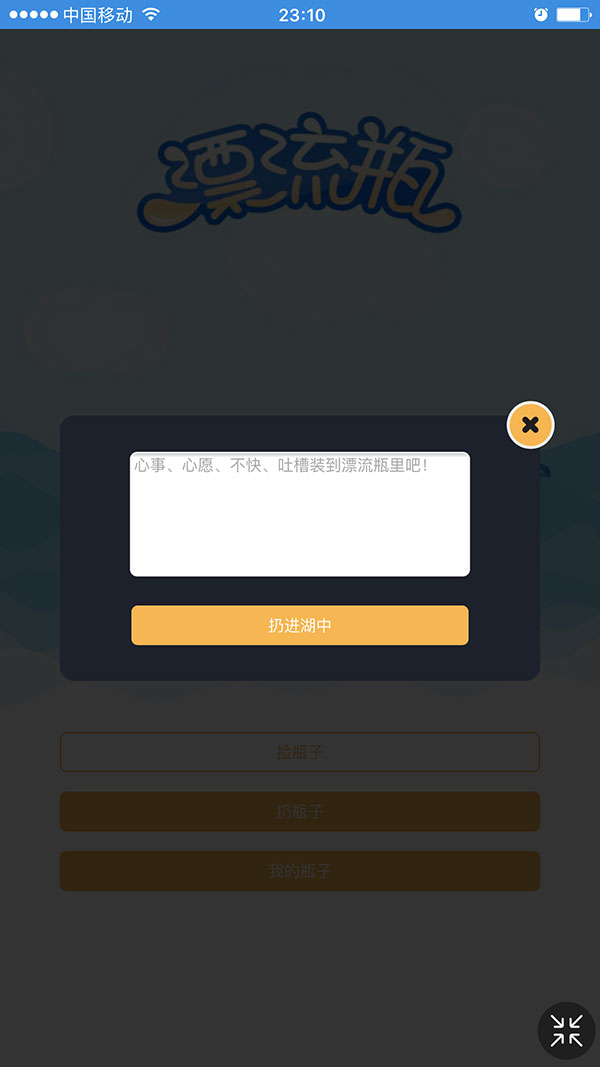
Task: Tap the collapse arrows icon
Action: pos(566,1030)
